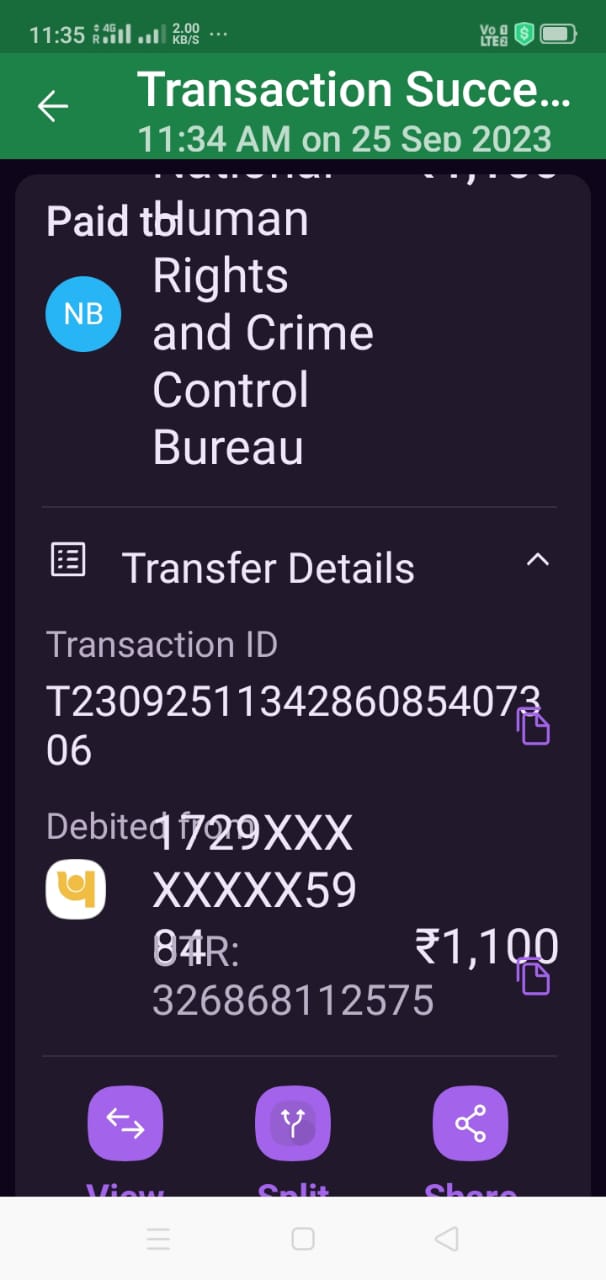Tap the Split button
The image size is (606, 1280).
tap(293, 1124)
